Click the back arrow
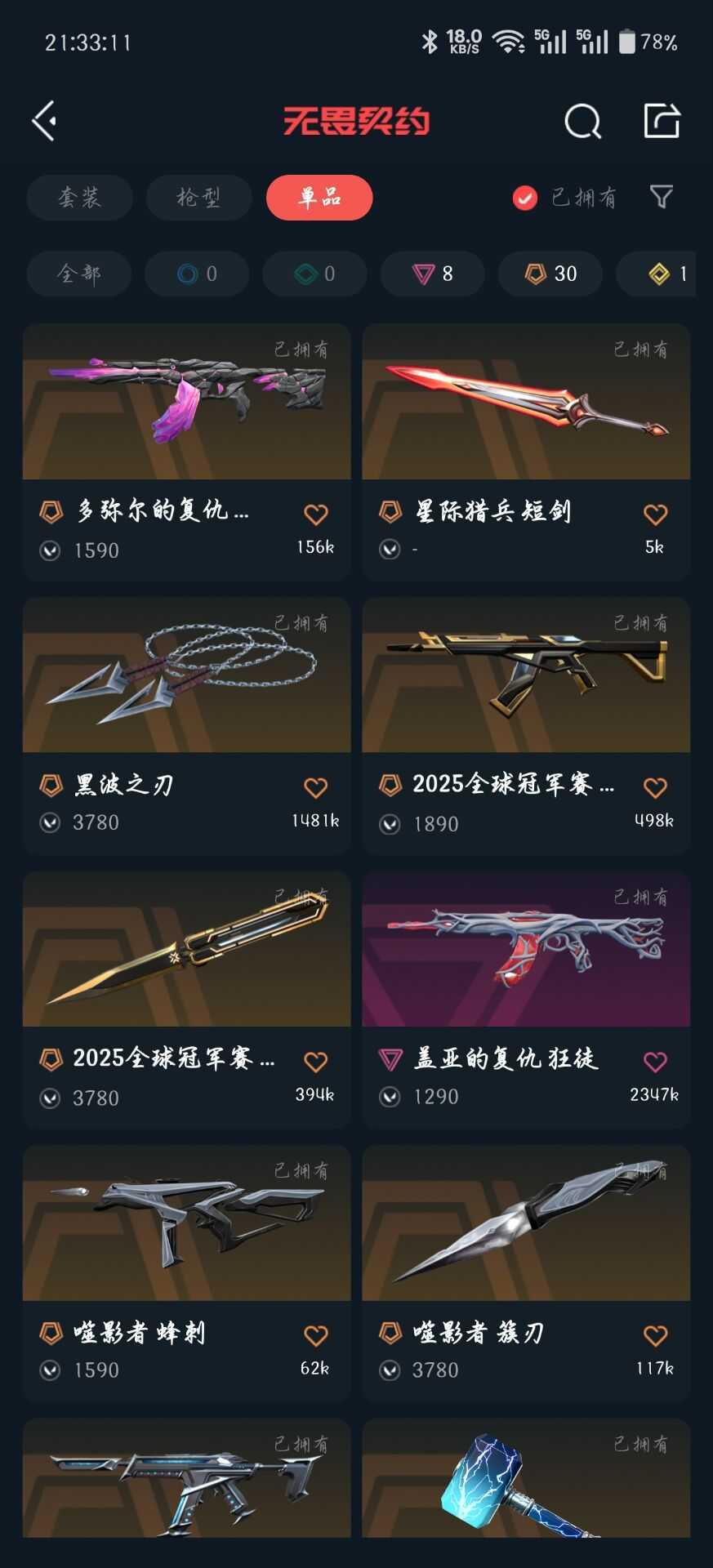The width and height of the screenshot is (713, 1568). tap(45, 121)
